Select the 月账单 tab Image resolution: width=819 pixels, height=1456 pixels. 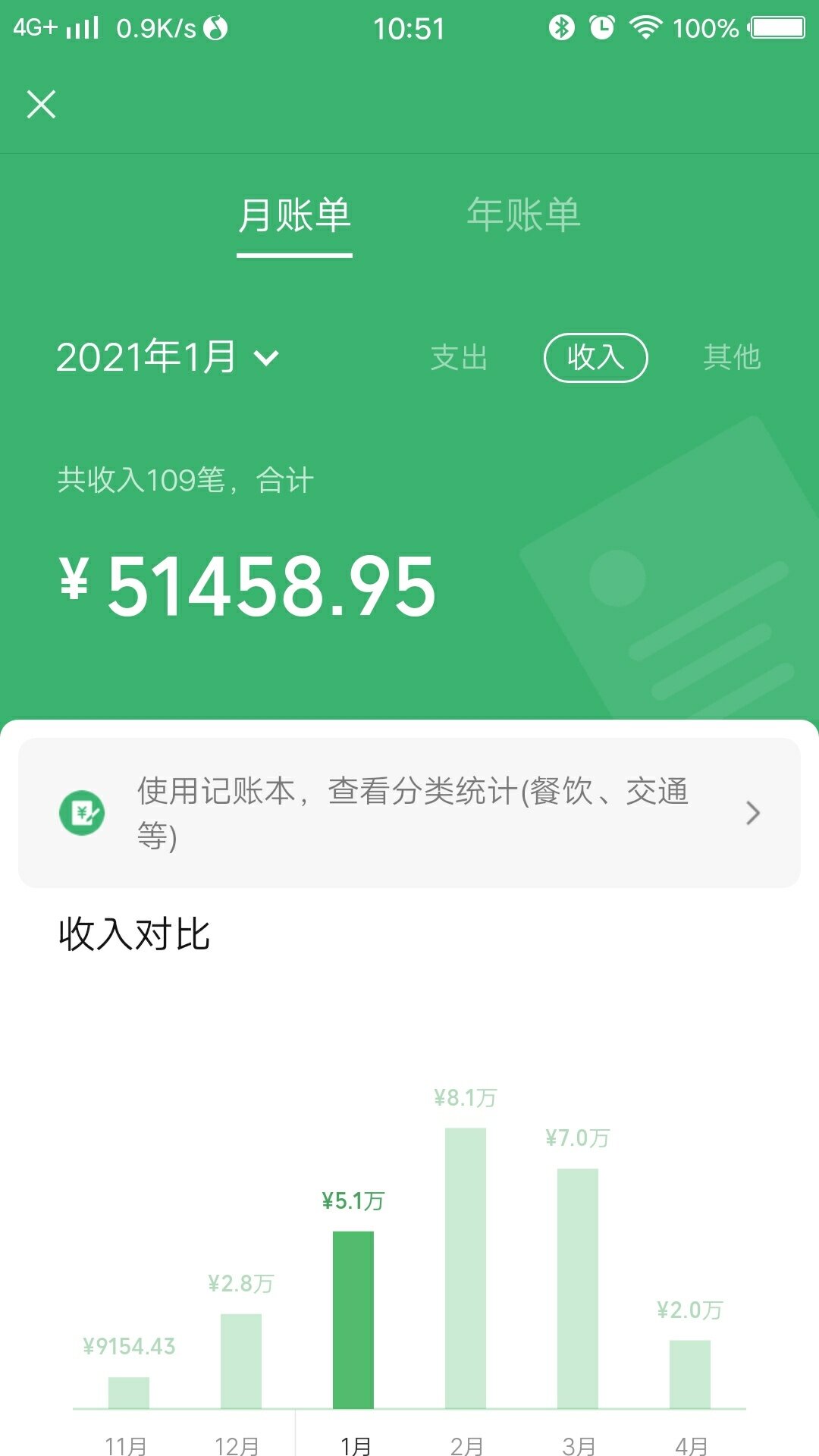[294, 215]
